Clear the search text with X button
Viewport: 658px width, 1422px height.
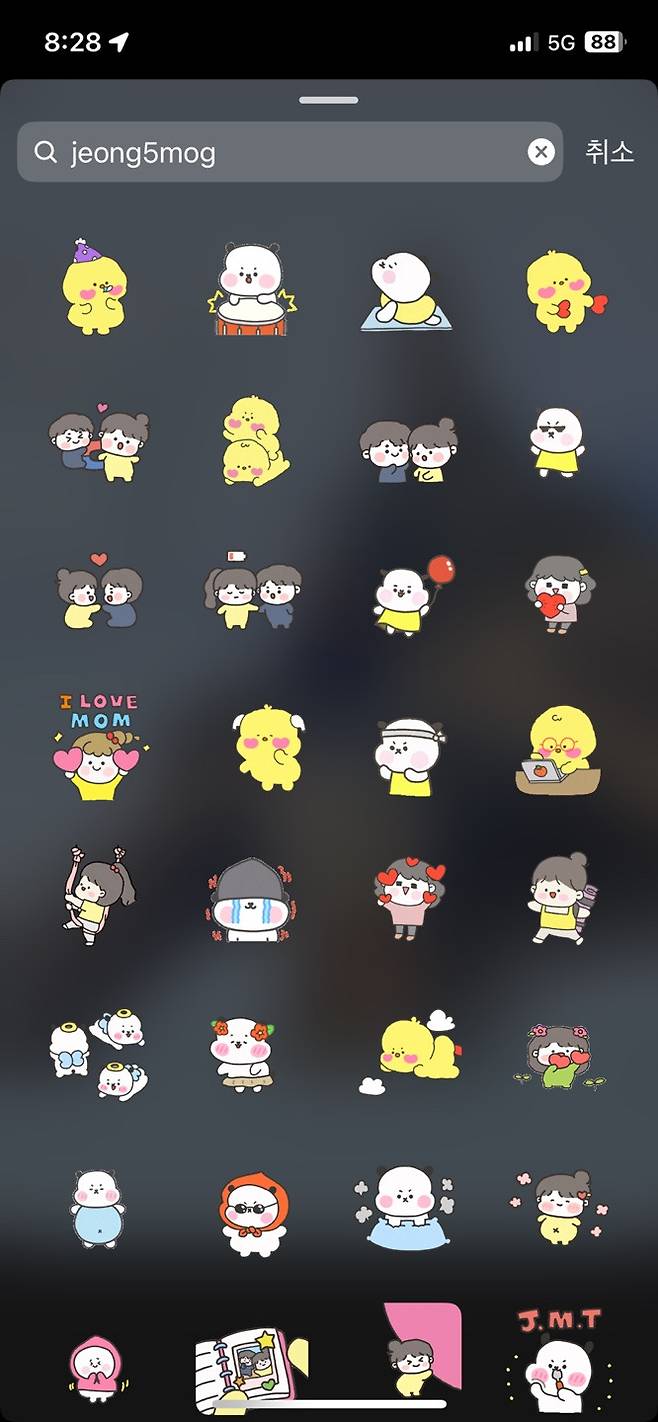coord(540,152)
